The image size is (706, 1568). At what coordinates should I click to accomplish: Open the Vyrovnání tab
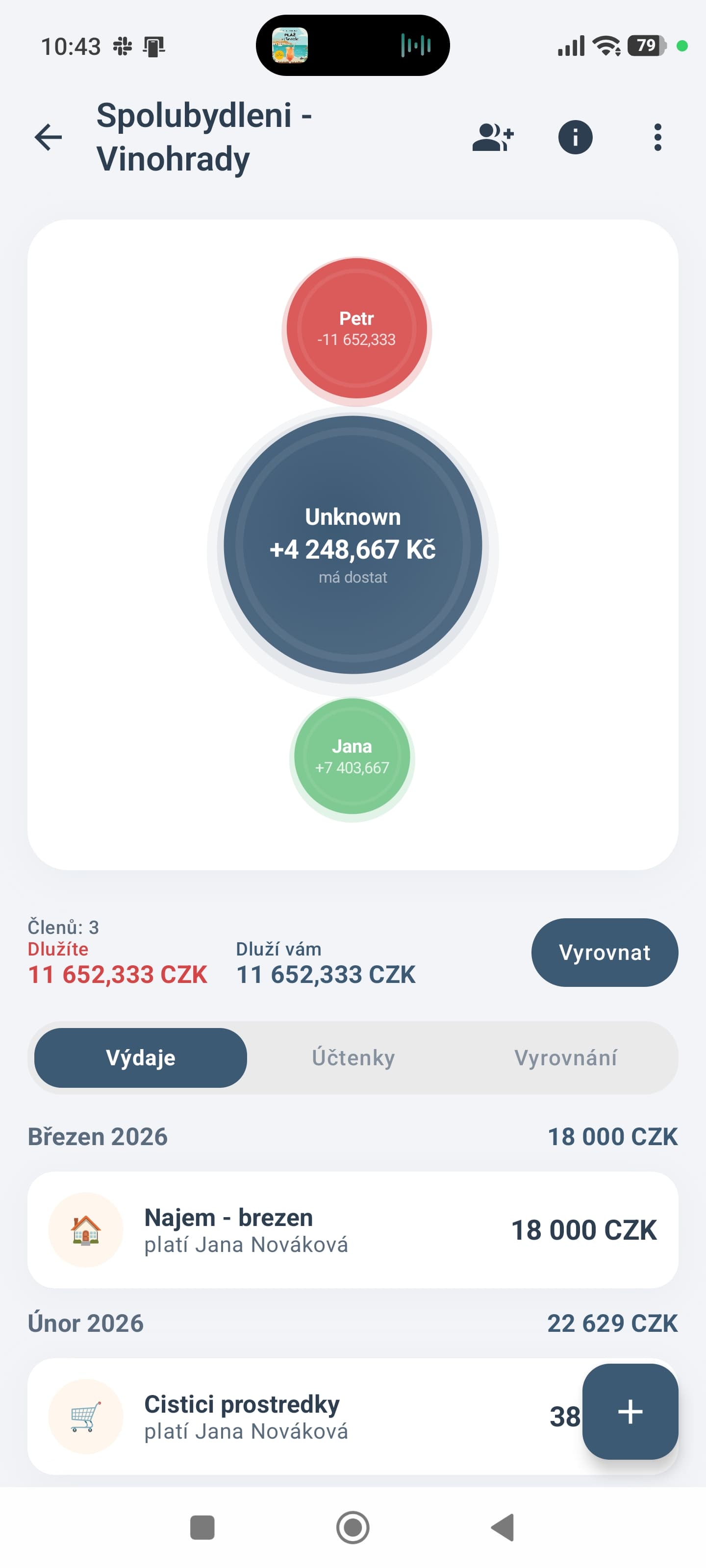[x=566, y=1058]
